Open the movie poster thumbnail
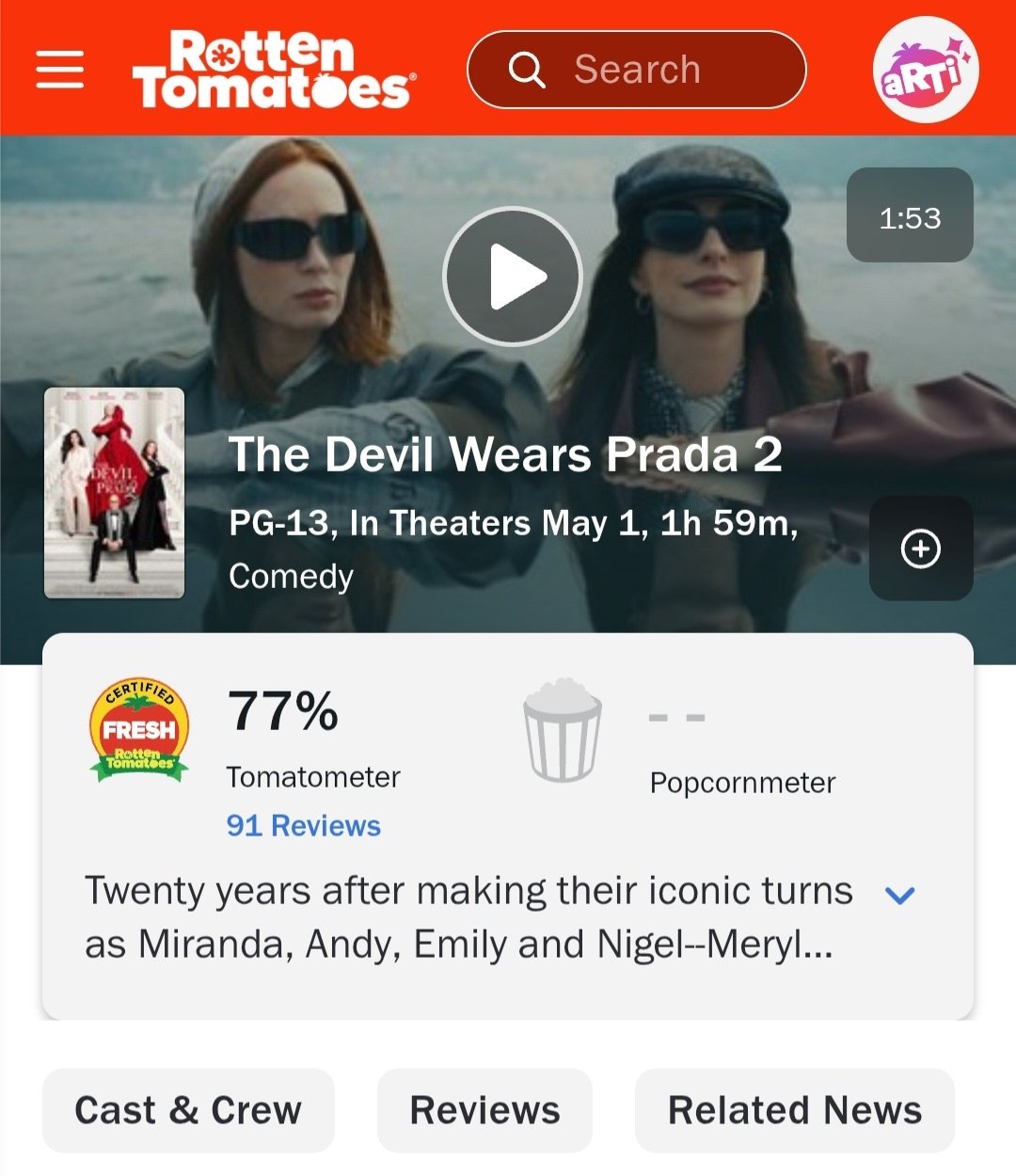1016x1176 pixels. point(115,493)
